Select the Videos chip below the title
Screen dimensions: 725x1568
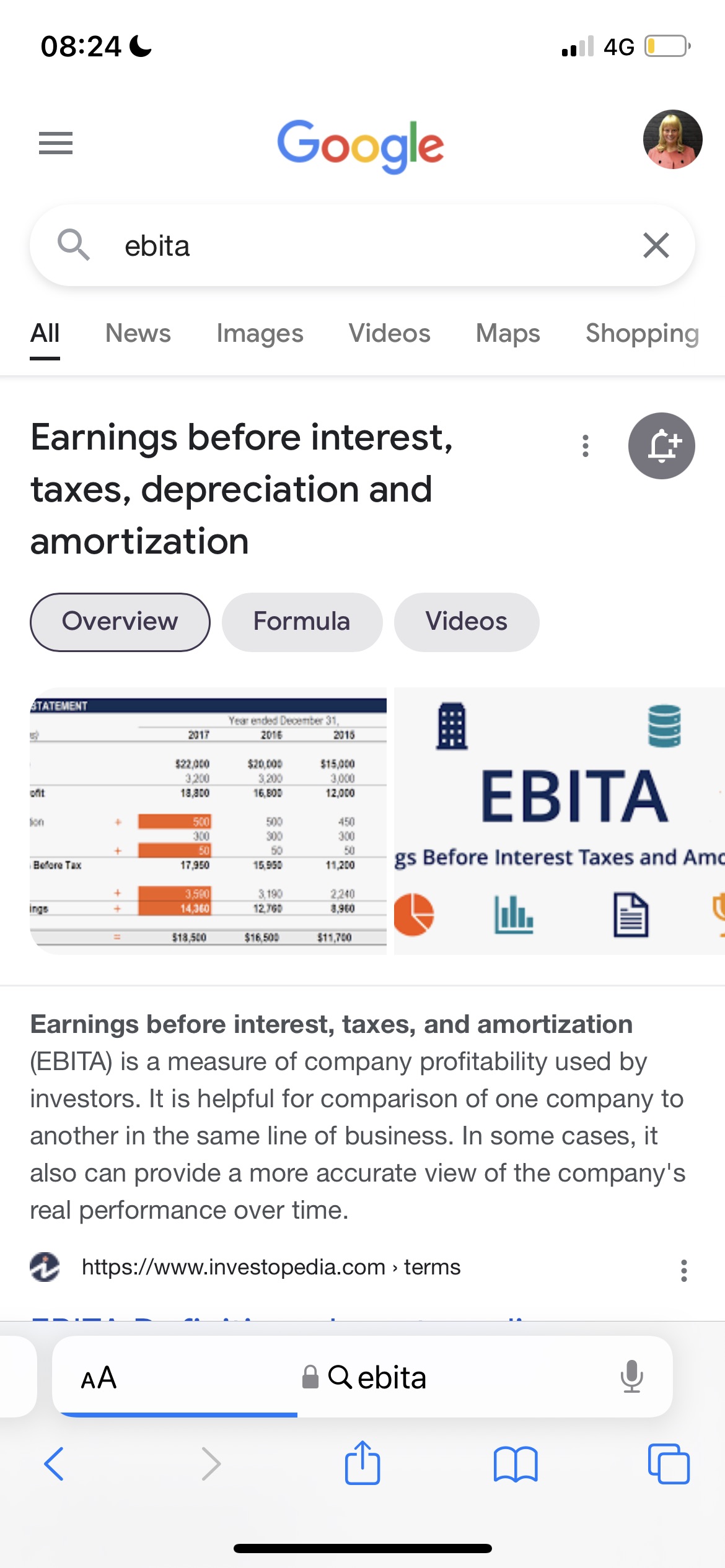[466, 622]
